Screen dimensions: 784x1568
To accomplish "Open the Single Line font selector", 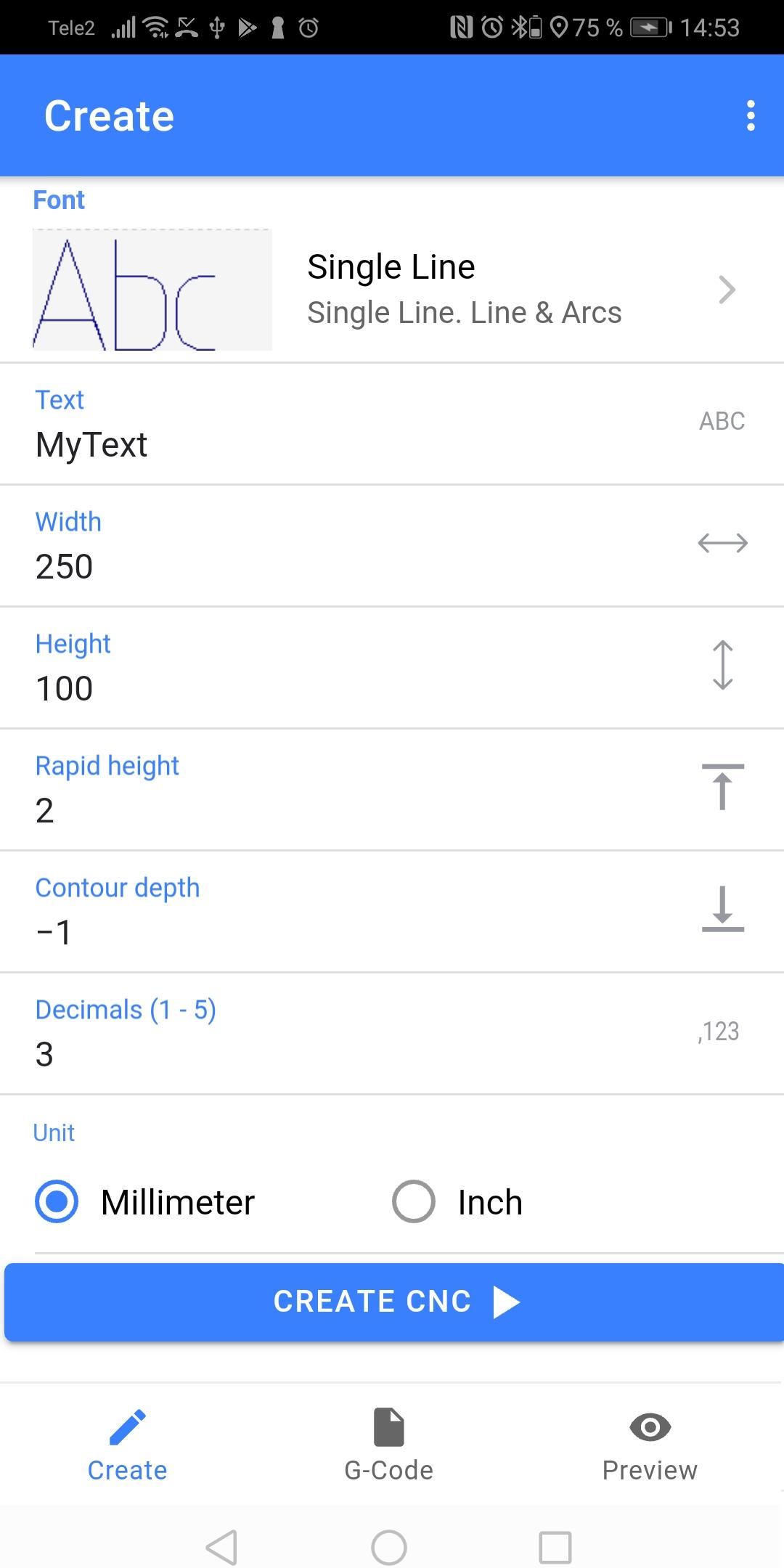I will point(392,290).
